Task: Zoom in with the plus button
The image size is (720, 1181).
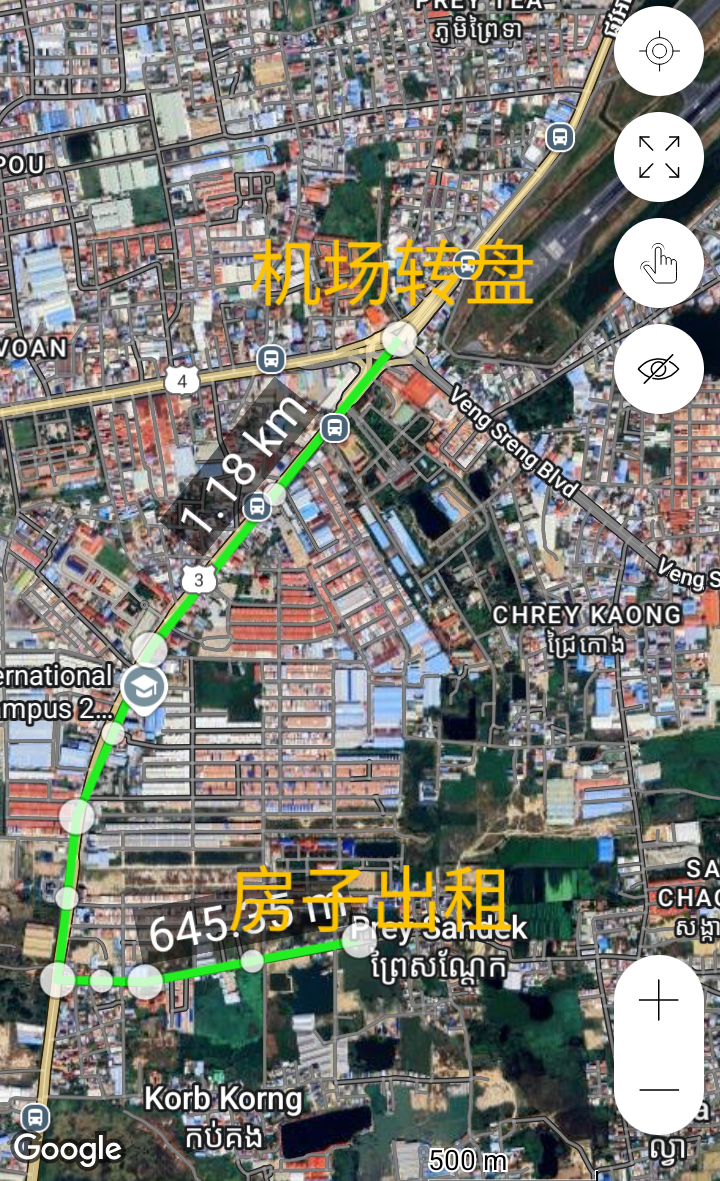Action: [x=659, y=1000]
